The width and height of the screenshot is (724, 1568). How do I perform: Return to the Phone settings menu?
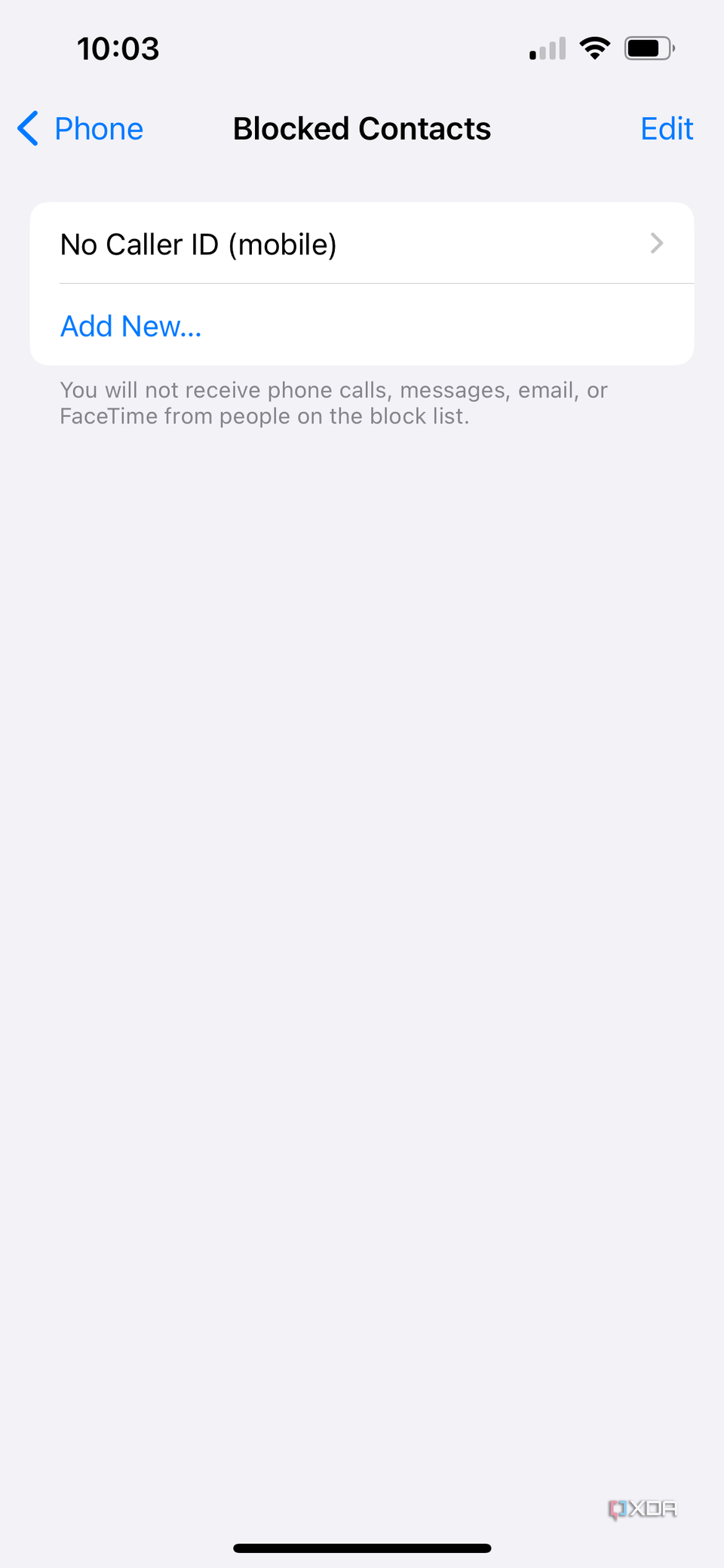tap(79, 128)
